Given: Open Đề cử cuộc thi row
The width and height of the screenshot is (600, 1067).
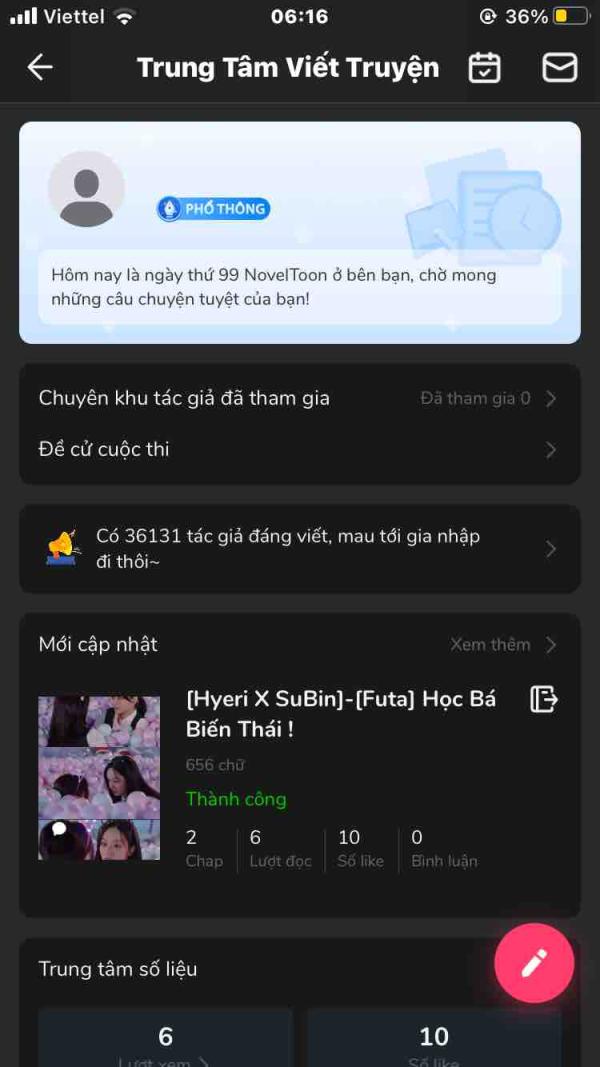Looking at the screenshot, I should click(x=298, y=450).
